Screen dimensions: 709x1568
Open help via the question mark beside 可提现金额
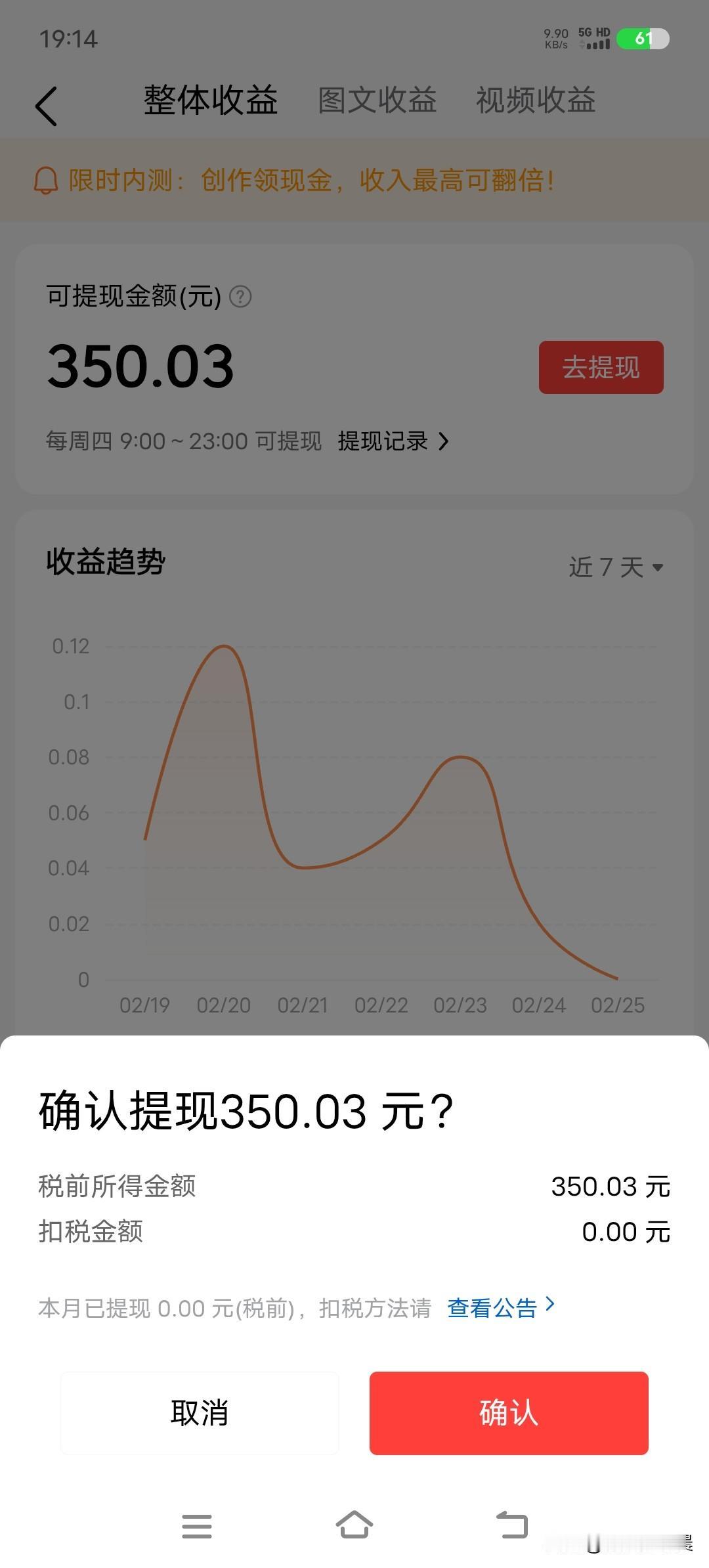pos(242,297)
